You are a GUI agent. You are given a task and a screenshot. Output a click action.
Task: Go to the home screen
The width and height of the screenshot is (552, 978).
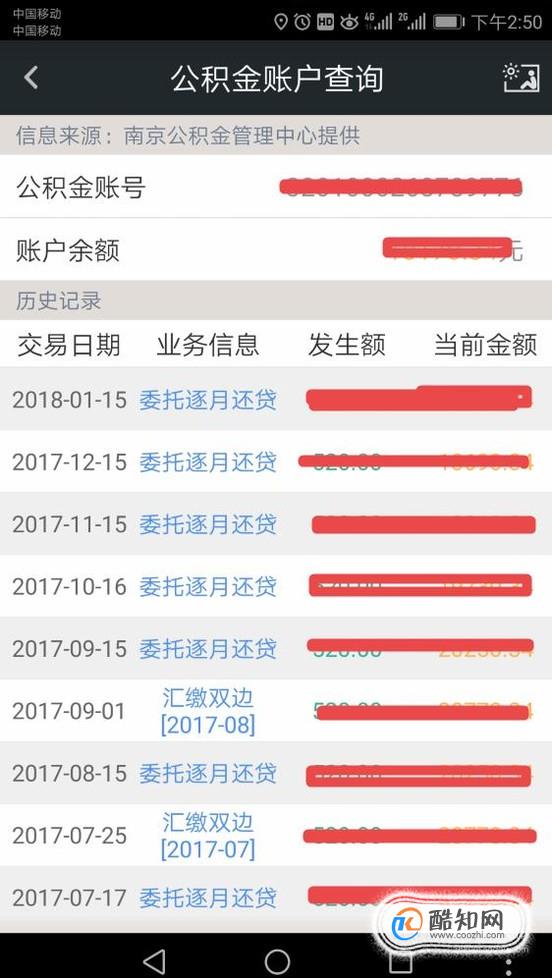277,961
